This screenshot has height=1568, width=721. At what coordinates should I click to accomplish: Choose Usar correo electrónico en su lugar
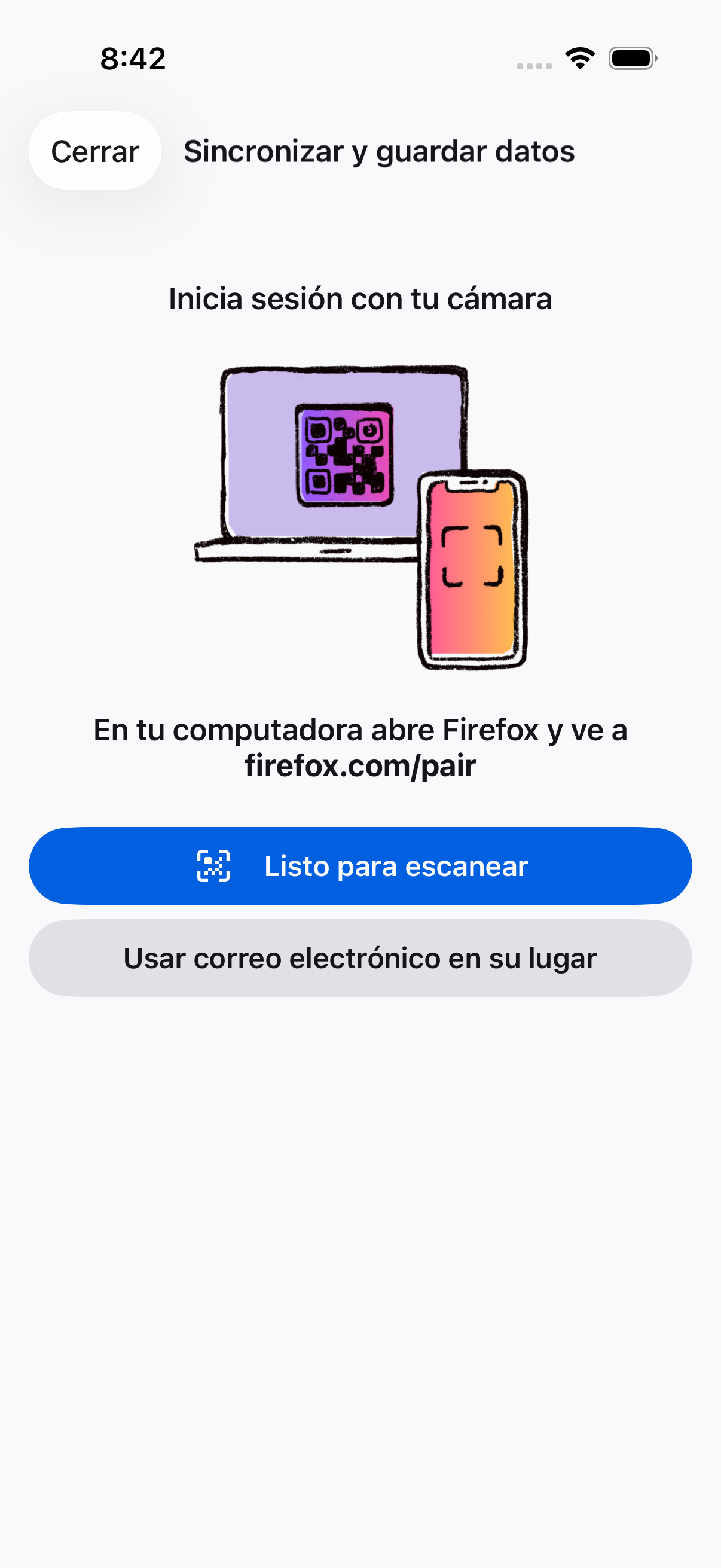[360, 958]
